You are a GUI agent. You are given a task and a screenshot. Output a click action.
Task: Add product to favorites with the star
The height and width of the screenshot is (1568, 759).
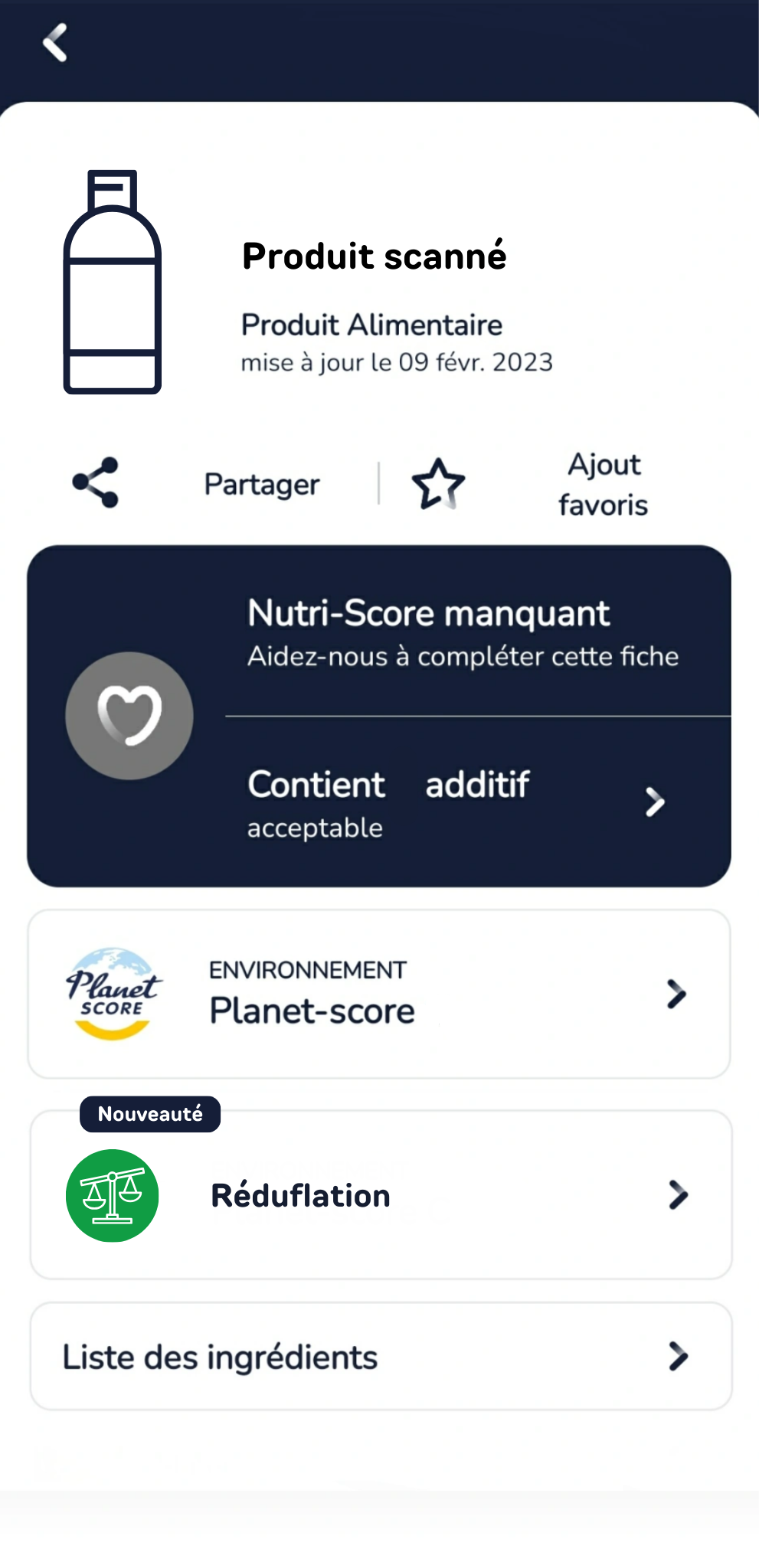pos(438,484)
